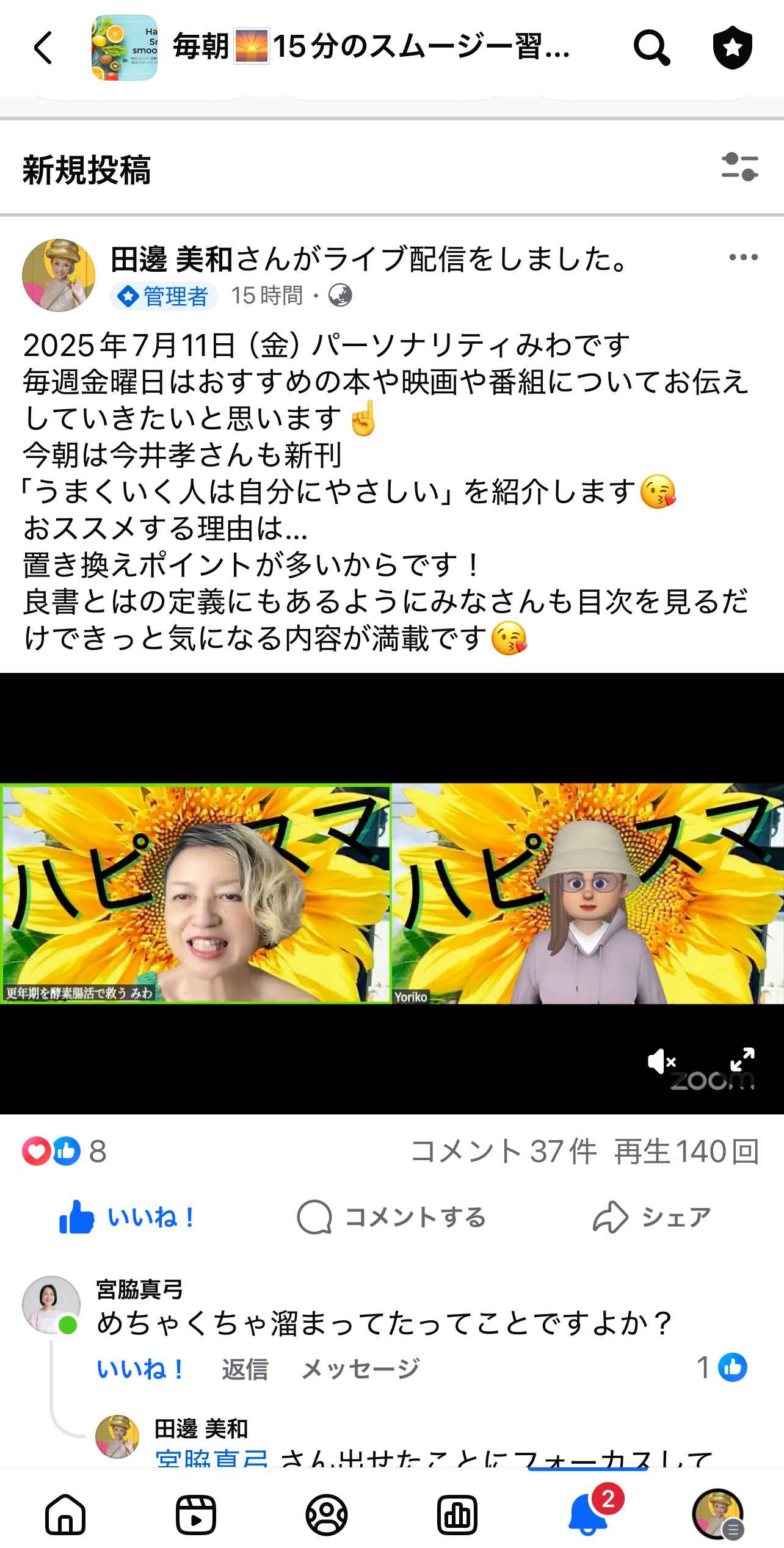Switch to the Home tab
The width and height of the screenshot is (784, 1548).
pyautogui.click(x=65, y=1514)
